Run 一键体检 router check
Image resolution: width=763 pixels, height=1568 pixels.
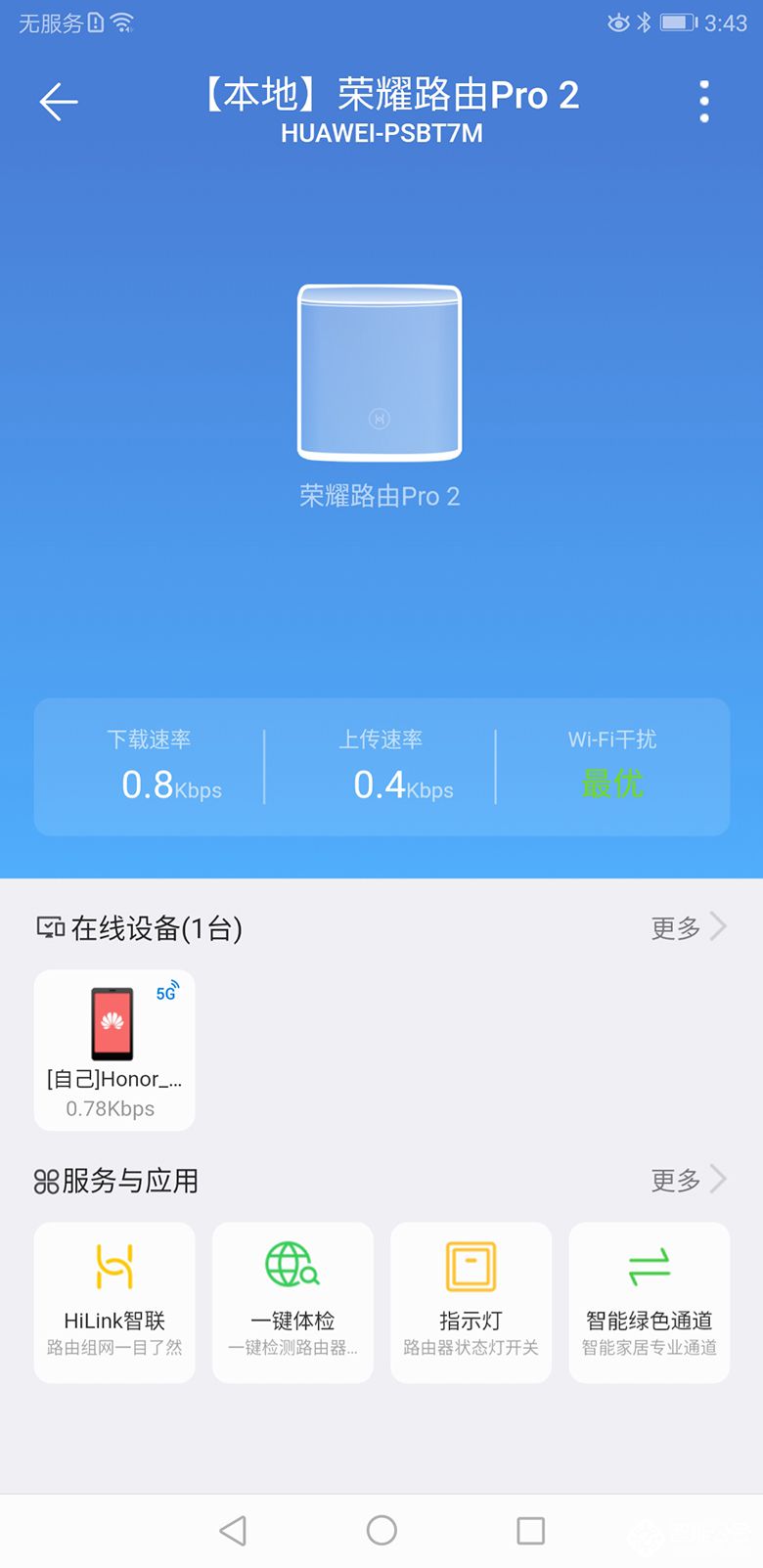[x=292, y=1301]
